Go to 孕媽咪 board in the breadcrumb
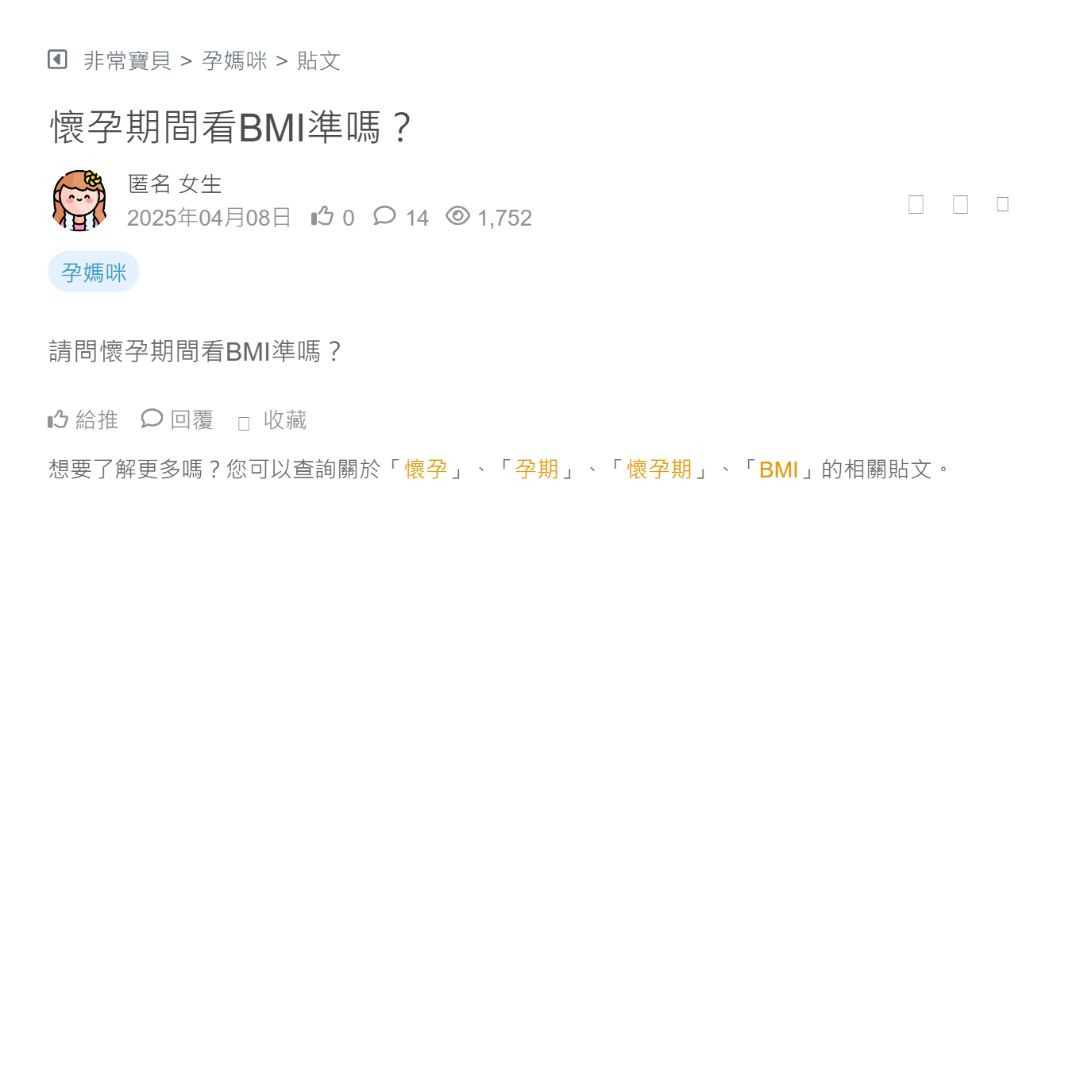1080x1080 pixels. (234, 61)
